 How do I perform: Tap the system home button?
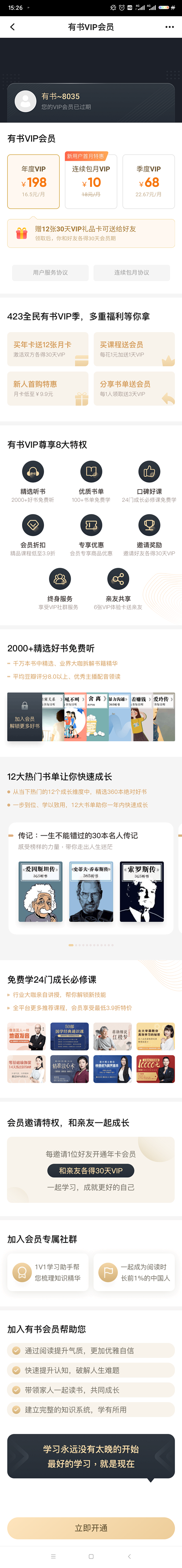(x=91, y=1556)
